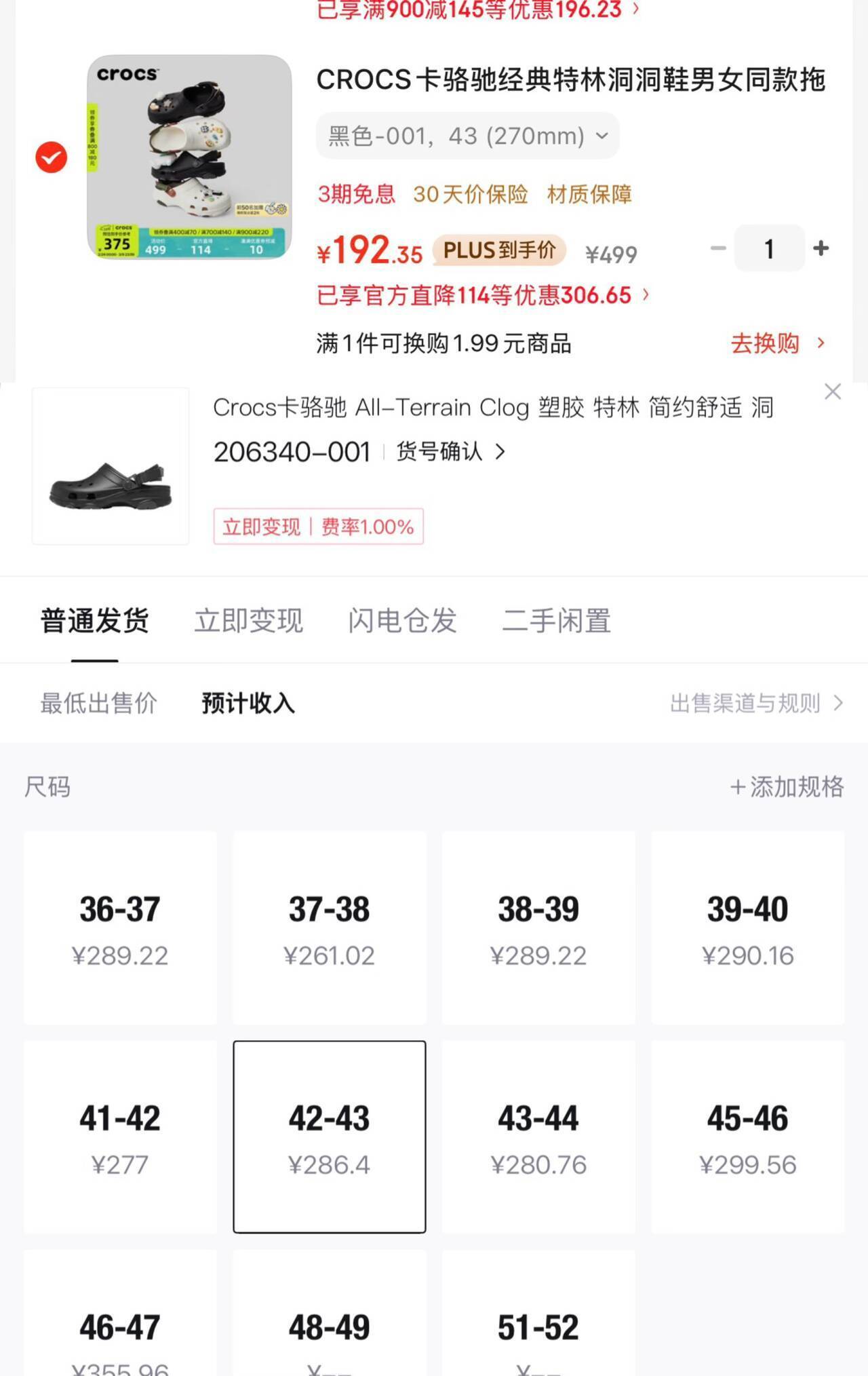Select size 41-42 at ¥277
This screenshot has height=1376, width=868.
120,1136
